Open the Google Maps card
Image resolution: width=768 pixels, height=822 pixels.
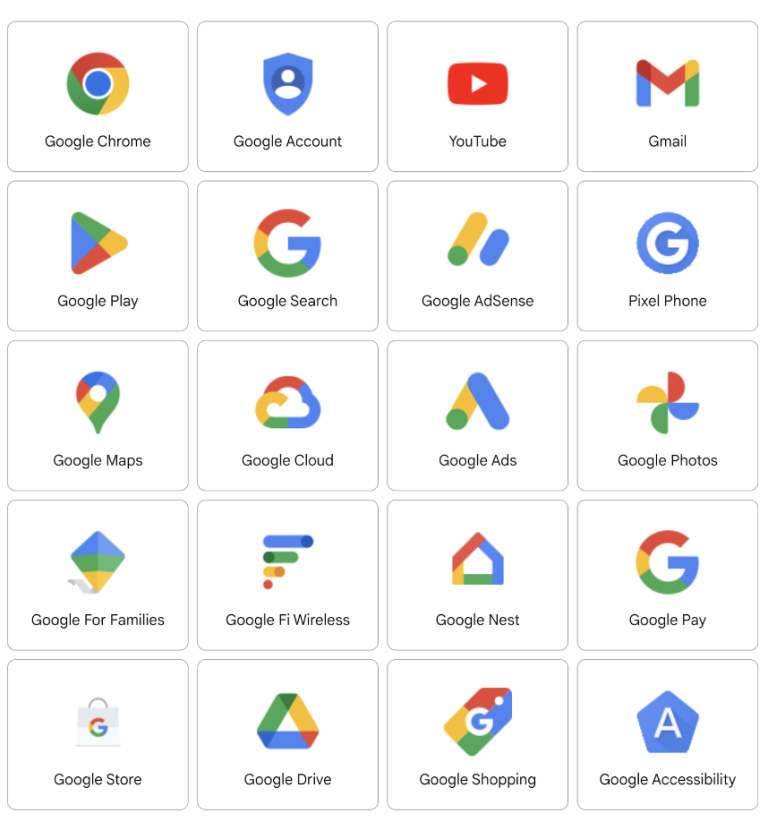click(98, 416)
